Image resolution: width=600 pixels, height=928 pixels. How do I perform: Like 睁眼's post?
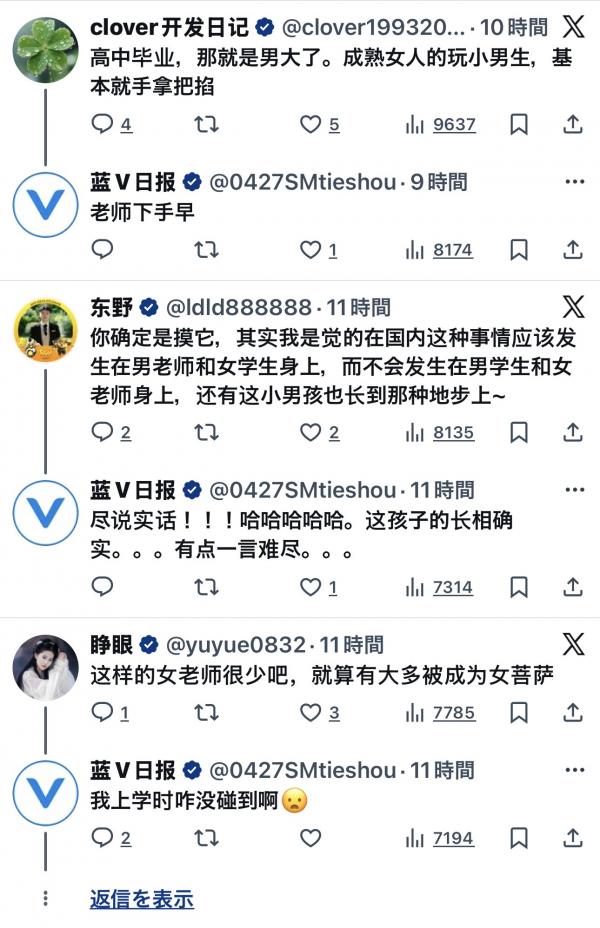[x=311, y=713]
